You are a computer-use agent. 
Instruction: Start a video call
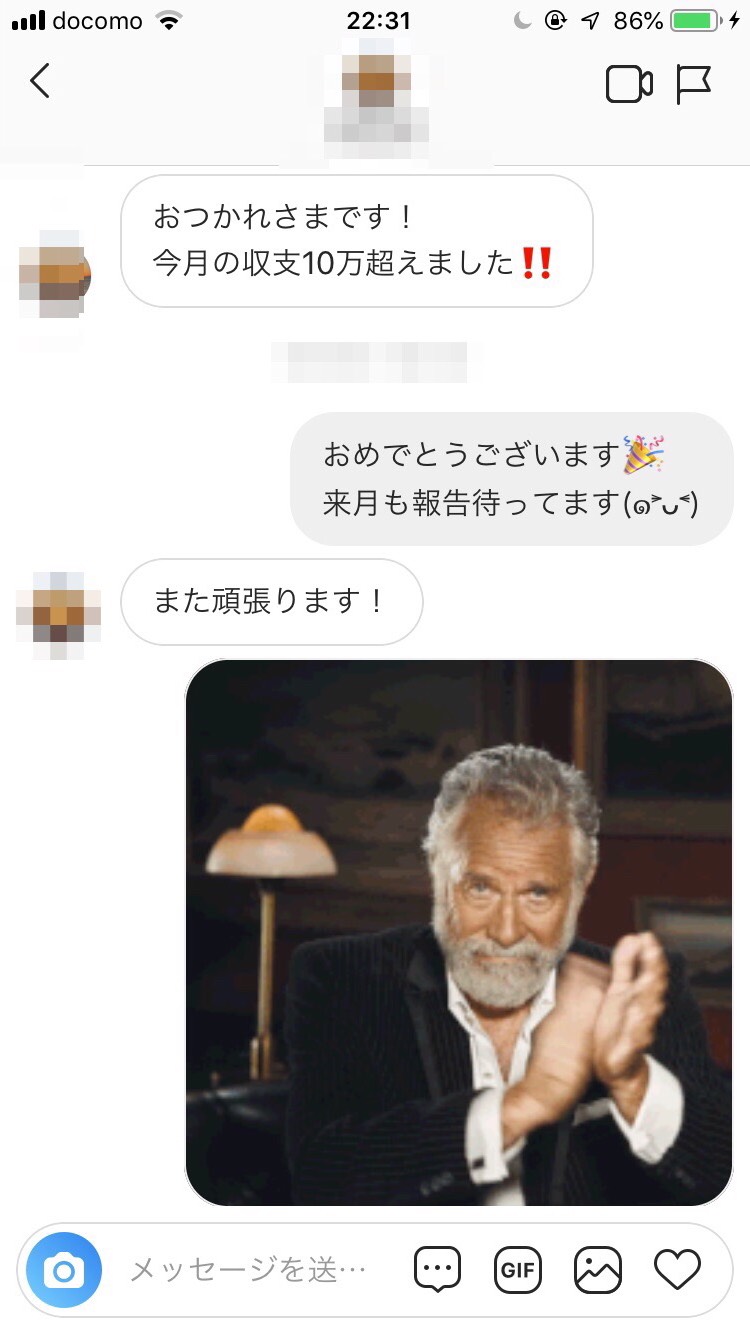[x=629, y=85]
